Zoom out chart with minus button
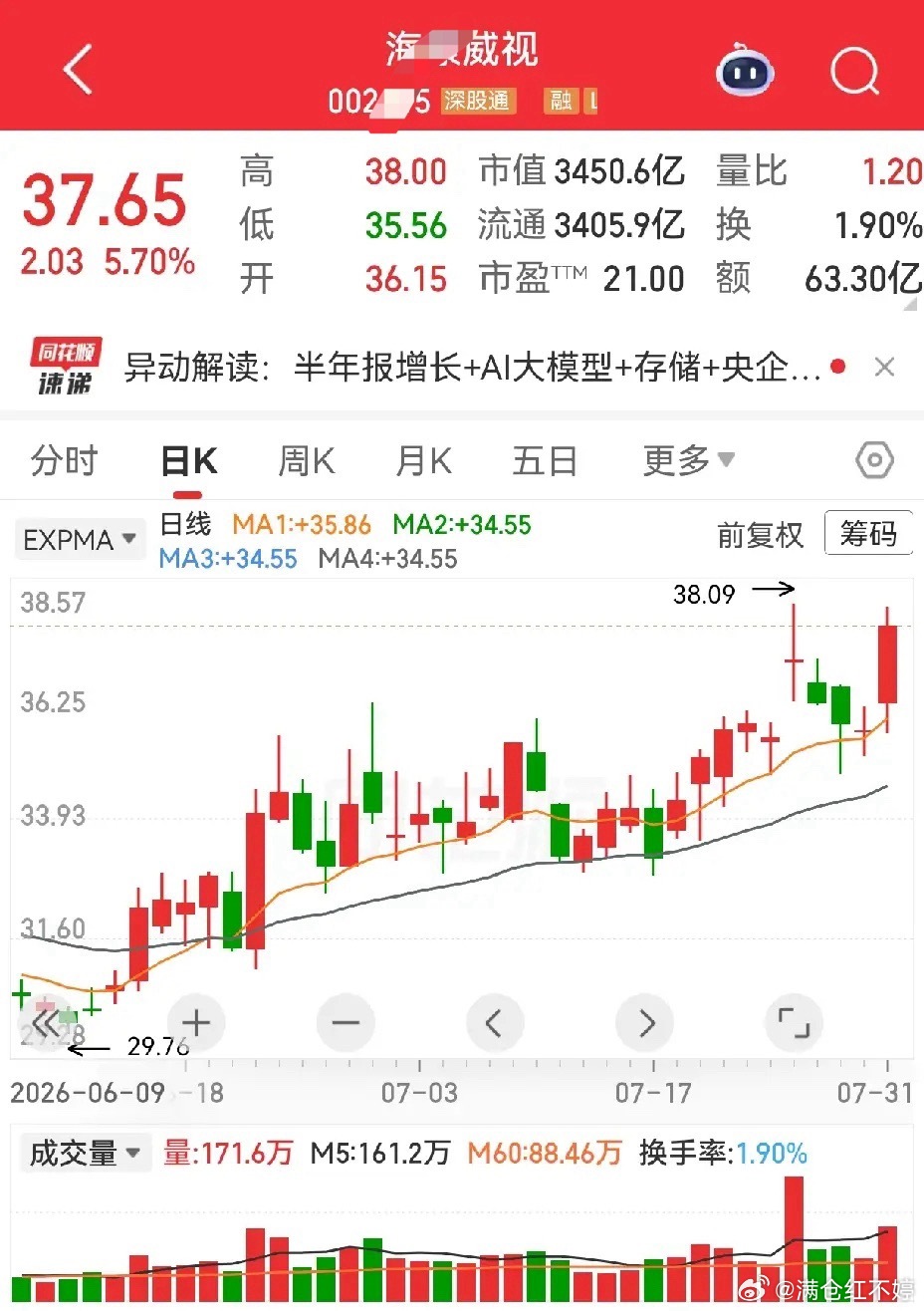The width and height of the screenshot is (924, 1311). (346, 1022)
